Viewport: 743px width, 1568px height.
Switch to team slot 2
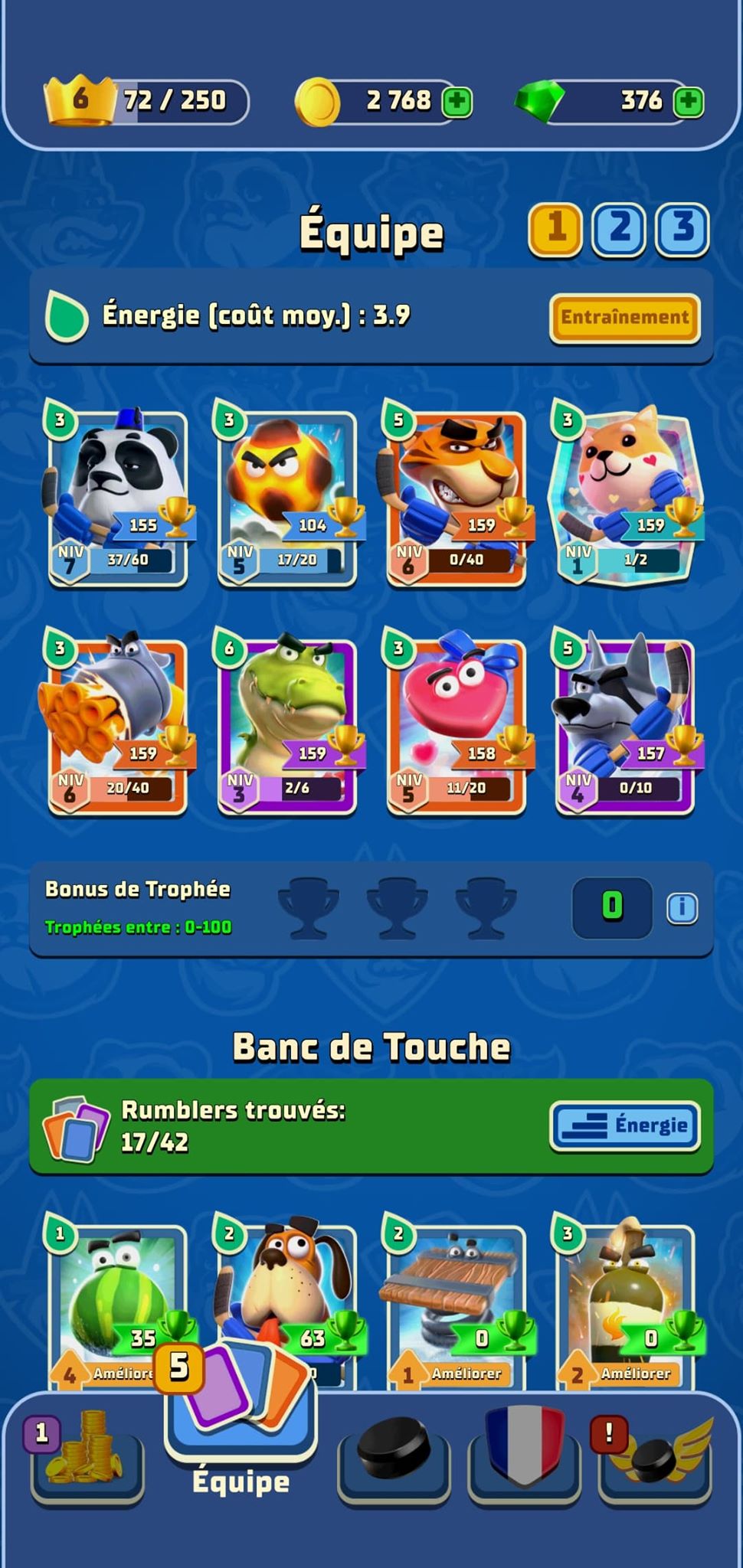(x=618, y=228)
